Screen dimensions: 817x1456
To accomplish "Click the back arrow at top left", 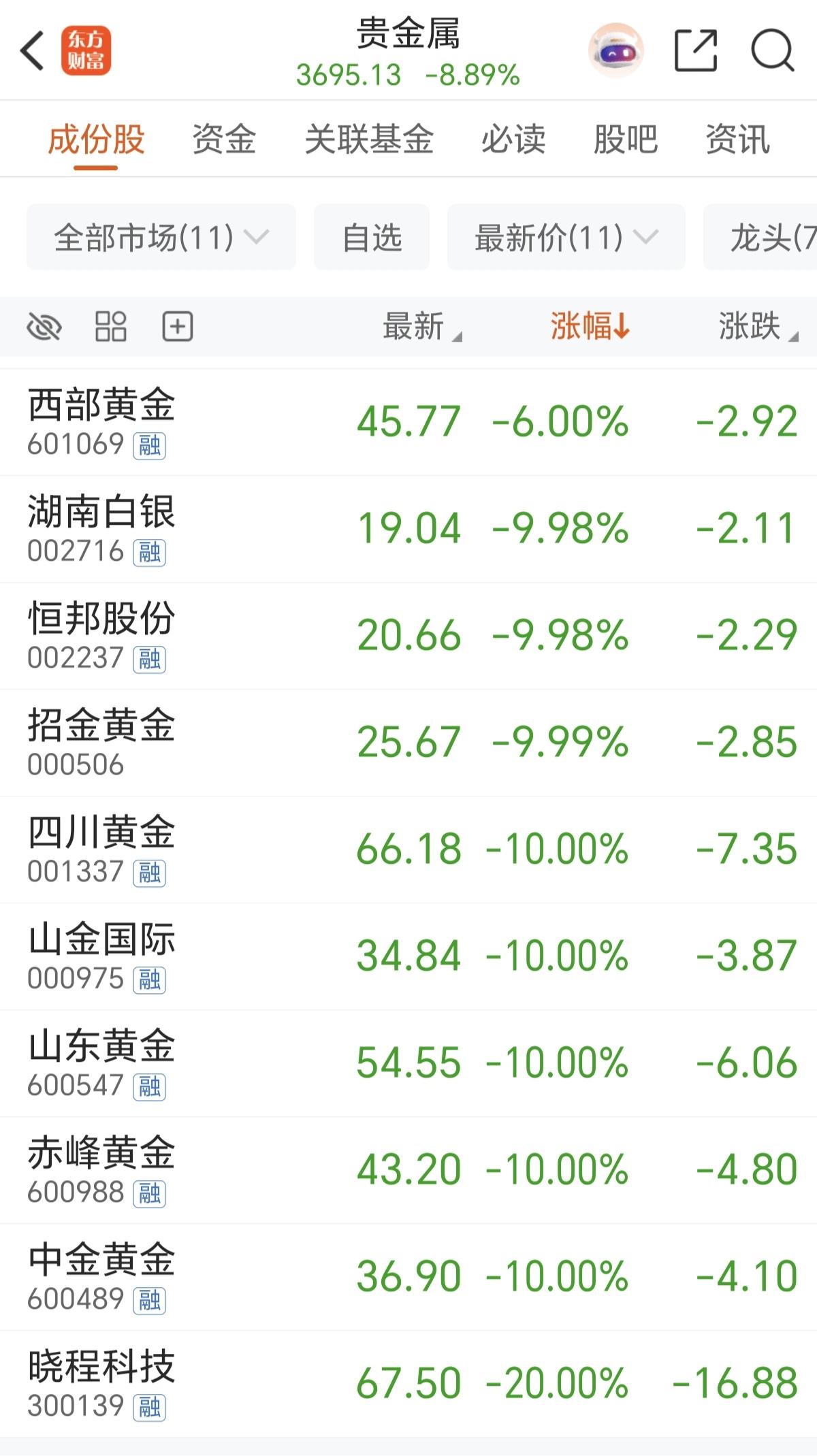I will pos(32,51).
